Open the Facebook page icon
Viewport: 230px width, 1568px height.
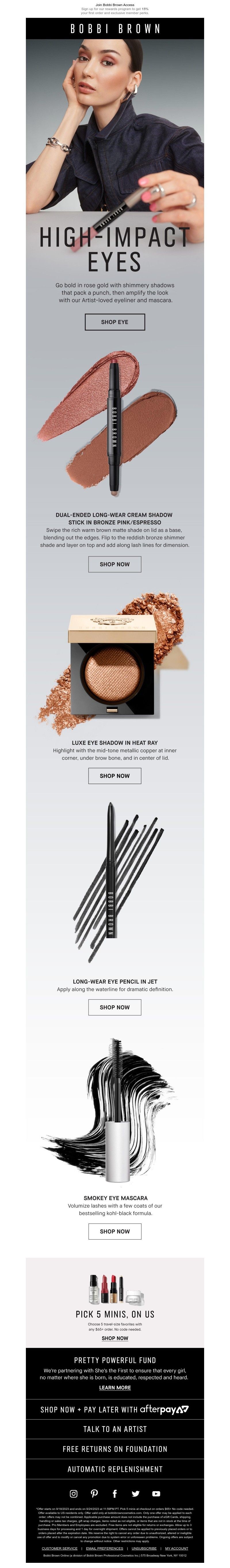pos(114,1493)
